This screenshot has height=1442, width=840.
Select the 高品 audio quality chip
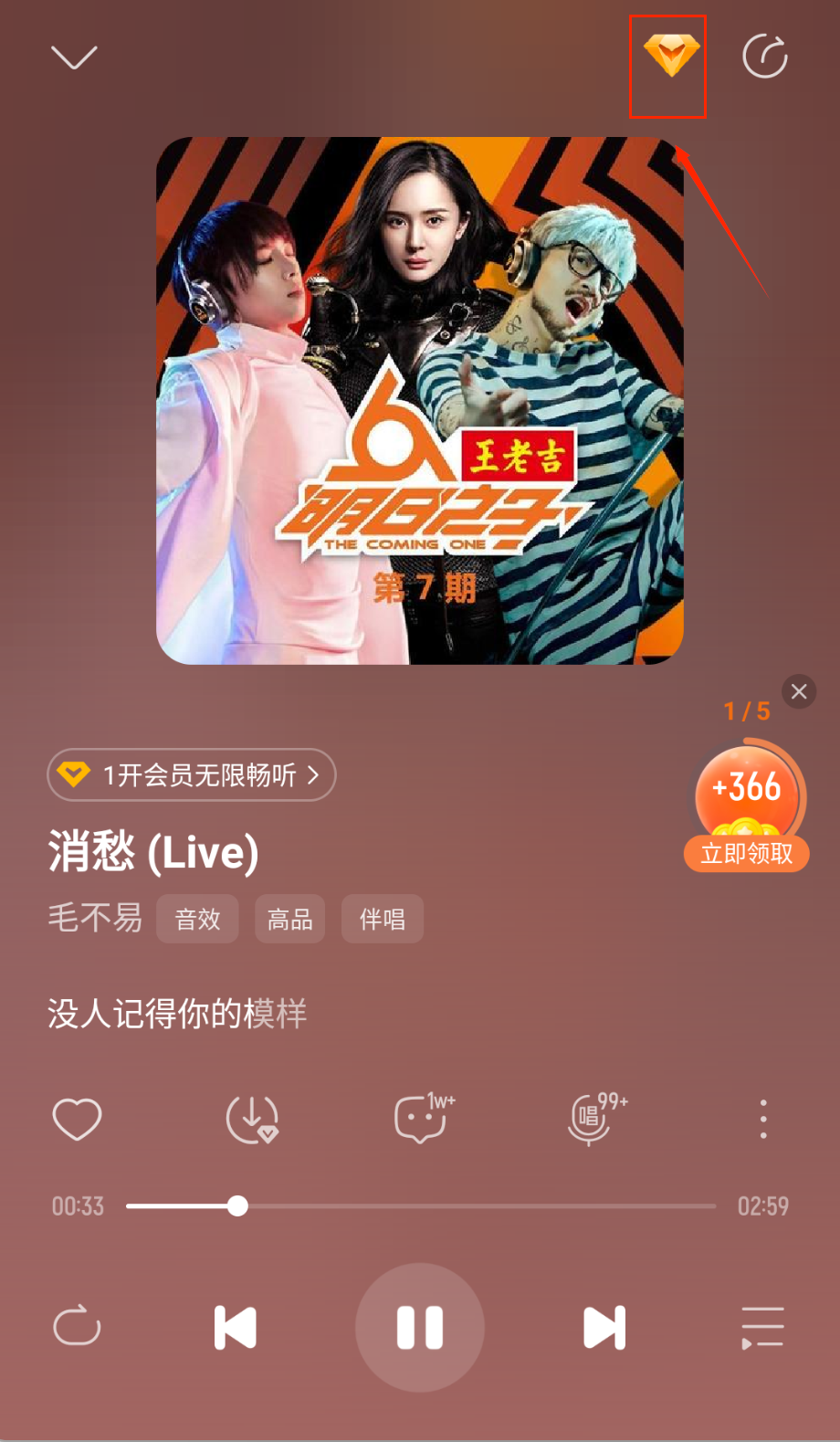pos(289,919)
